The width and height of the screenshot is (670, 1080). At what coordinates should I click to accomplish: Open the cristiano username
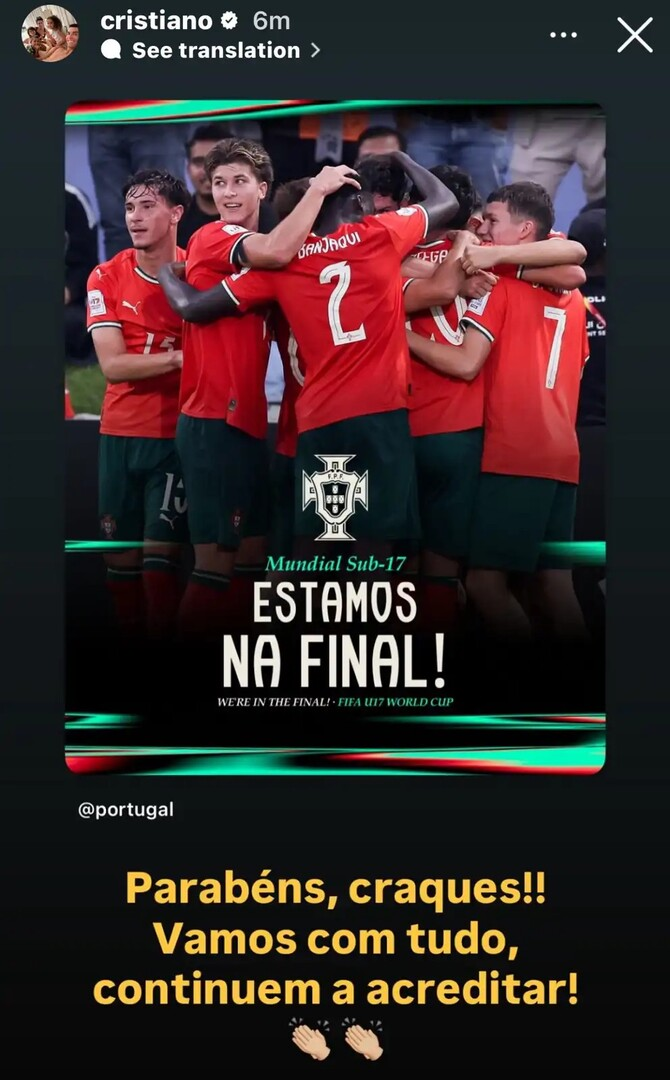156,21
